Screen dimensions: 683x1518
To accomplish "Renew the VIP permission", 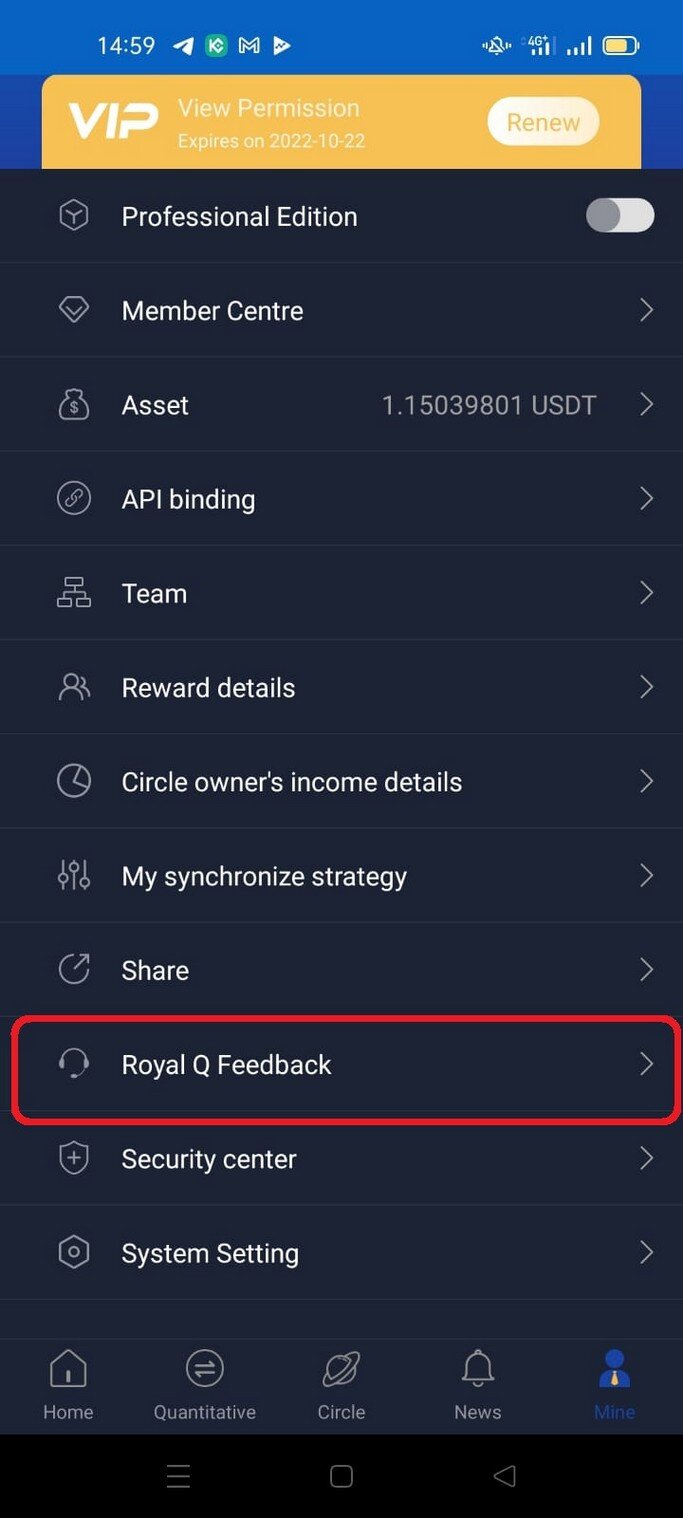I will tap(542, 123).
